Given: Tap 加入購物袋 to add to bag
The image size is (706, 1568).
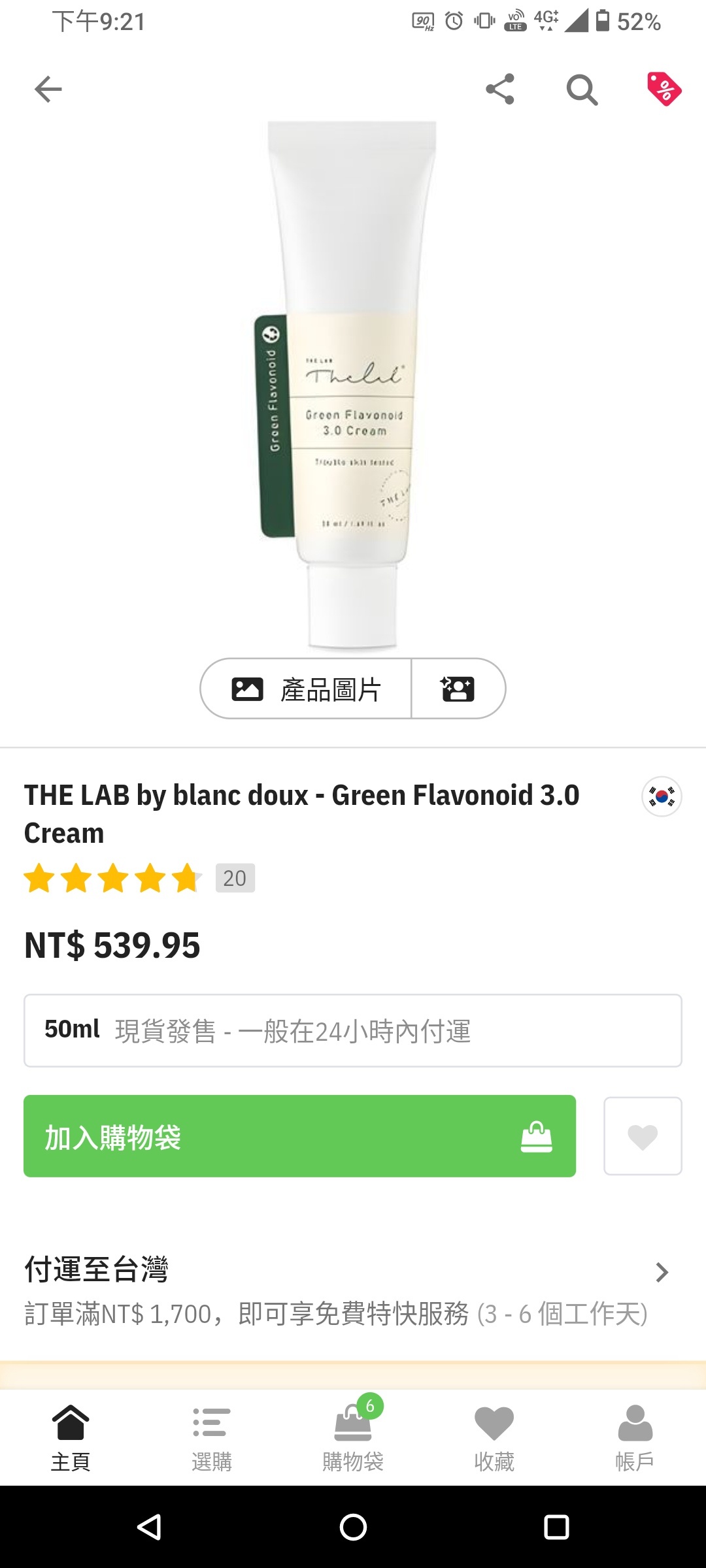Looking at the screenshot, I should (x=299, y=1136).
